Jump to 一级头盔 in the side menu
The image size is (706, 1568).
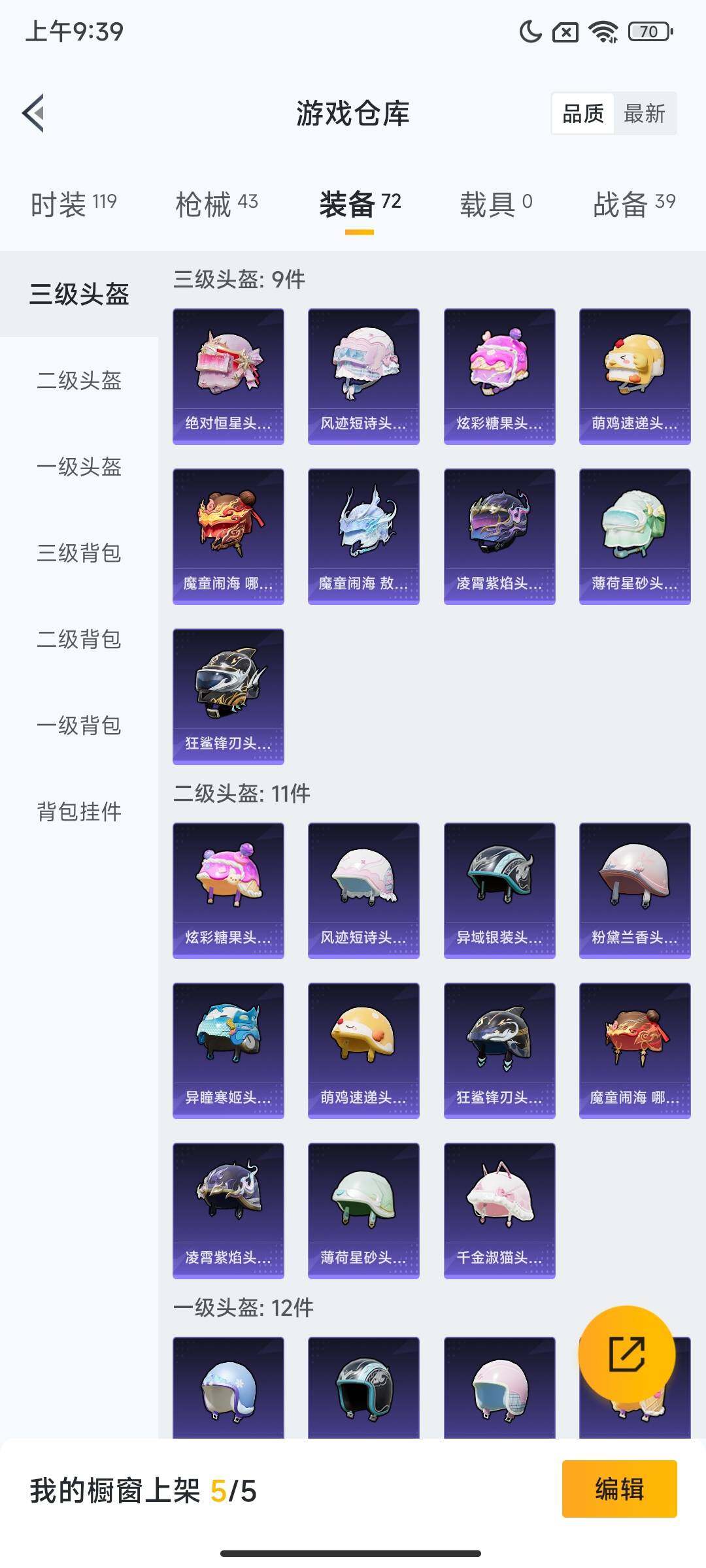[79, 466]
